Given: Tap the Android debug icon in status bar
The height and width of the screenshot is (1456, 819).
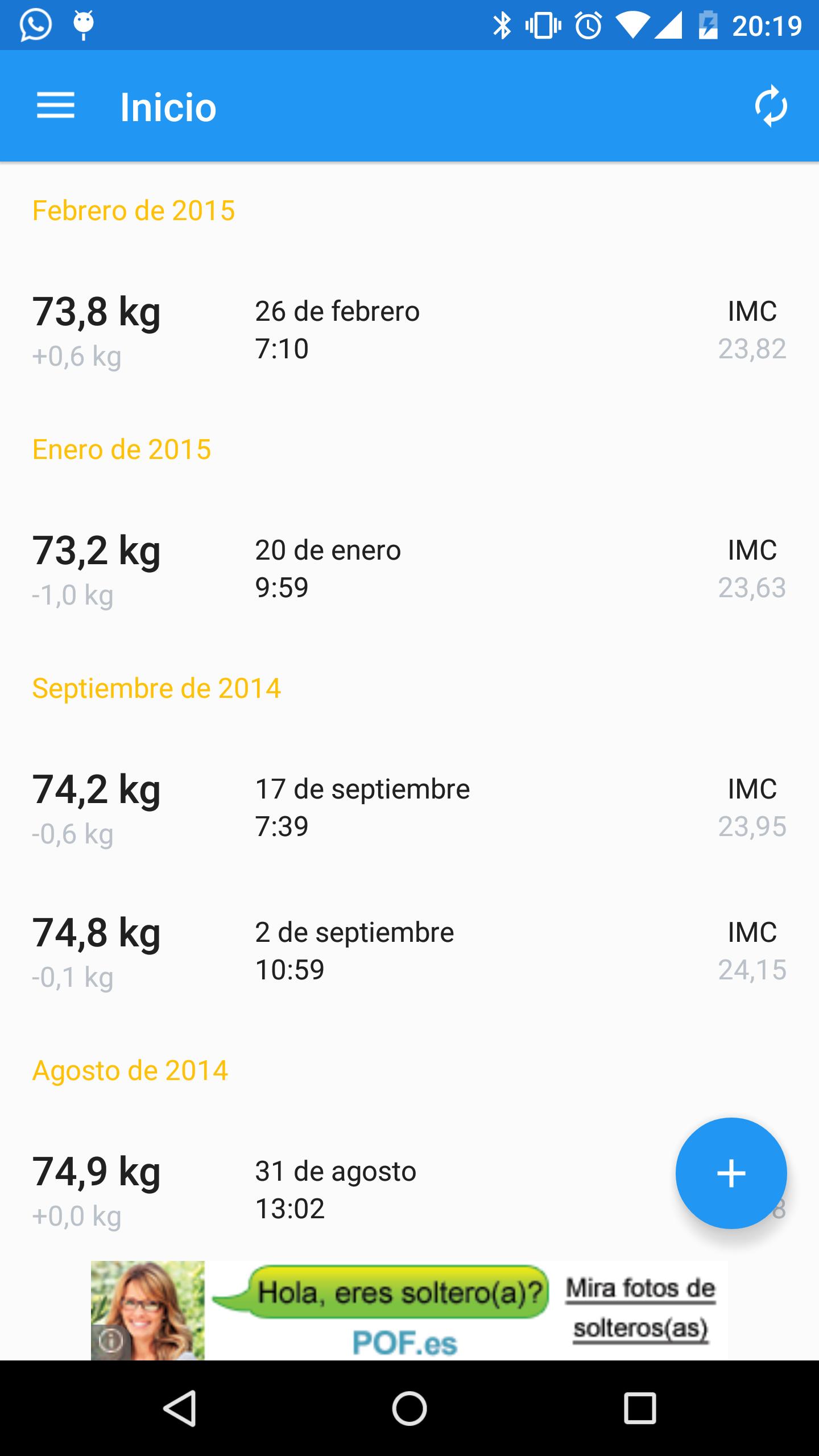Looking at the screenshot, I should (x=84, y=24).
